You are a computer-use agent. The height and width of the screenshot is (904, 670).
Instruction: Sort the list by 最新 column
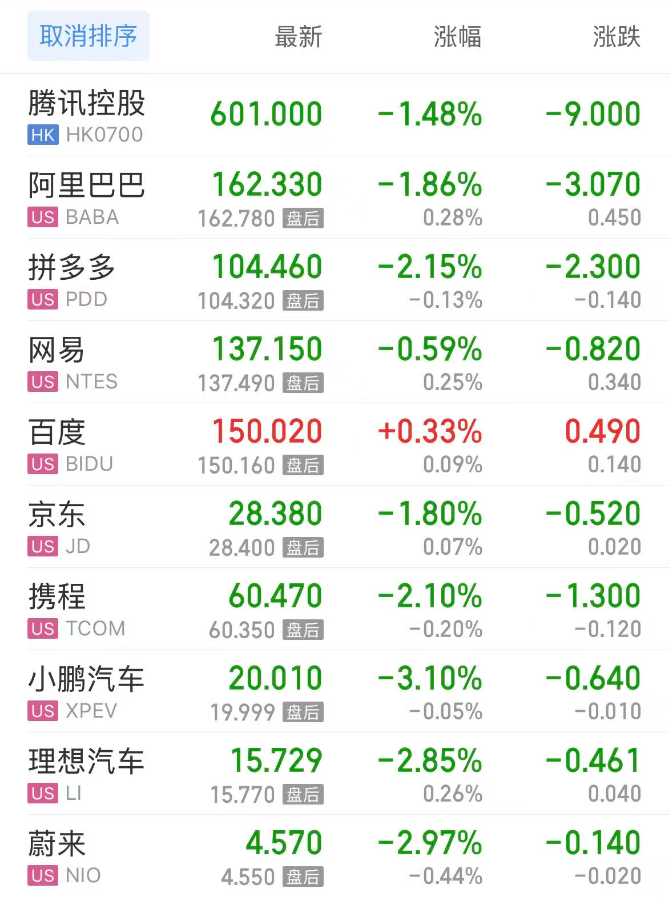[x=298, y=38]
